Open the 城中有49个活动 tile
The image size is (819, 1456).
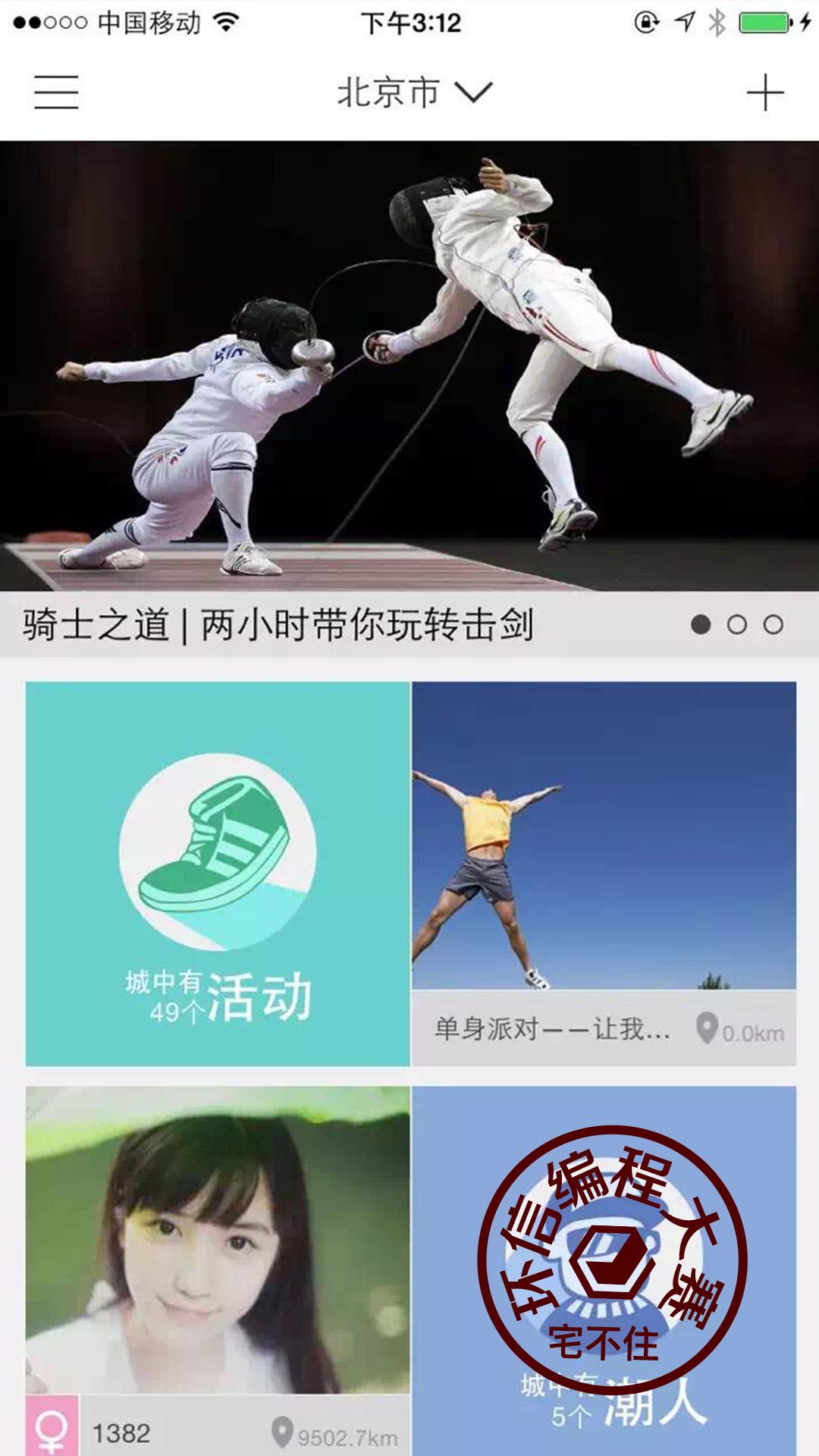click(x=218, y=874)
